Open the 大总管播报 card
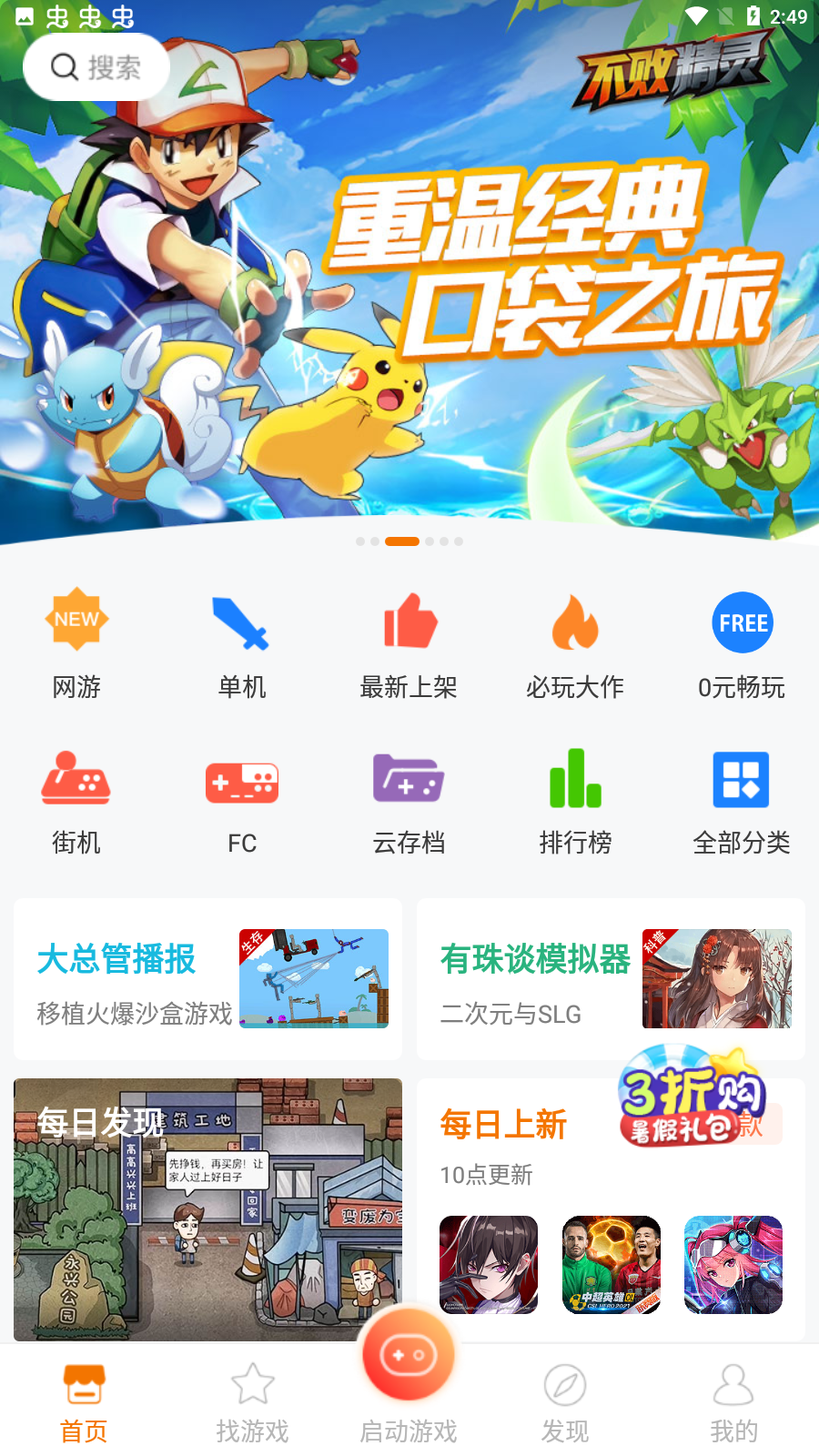 (x=207, y=979)
